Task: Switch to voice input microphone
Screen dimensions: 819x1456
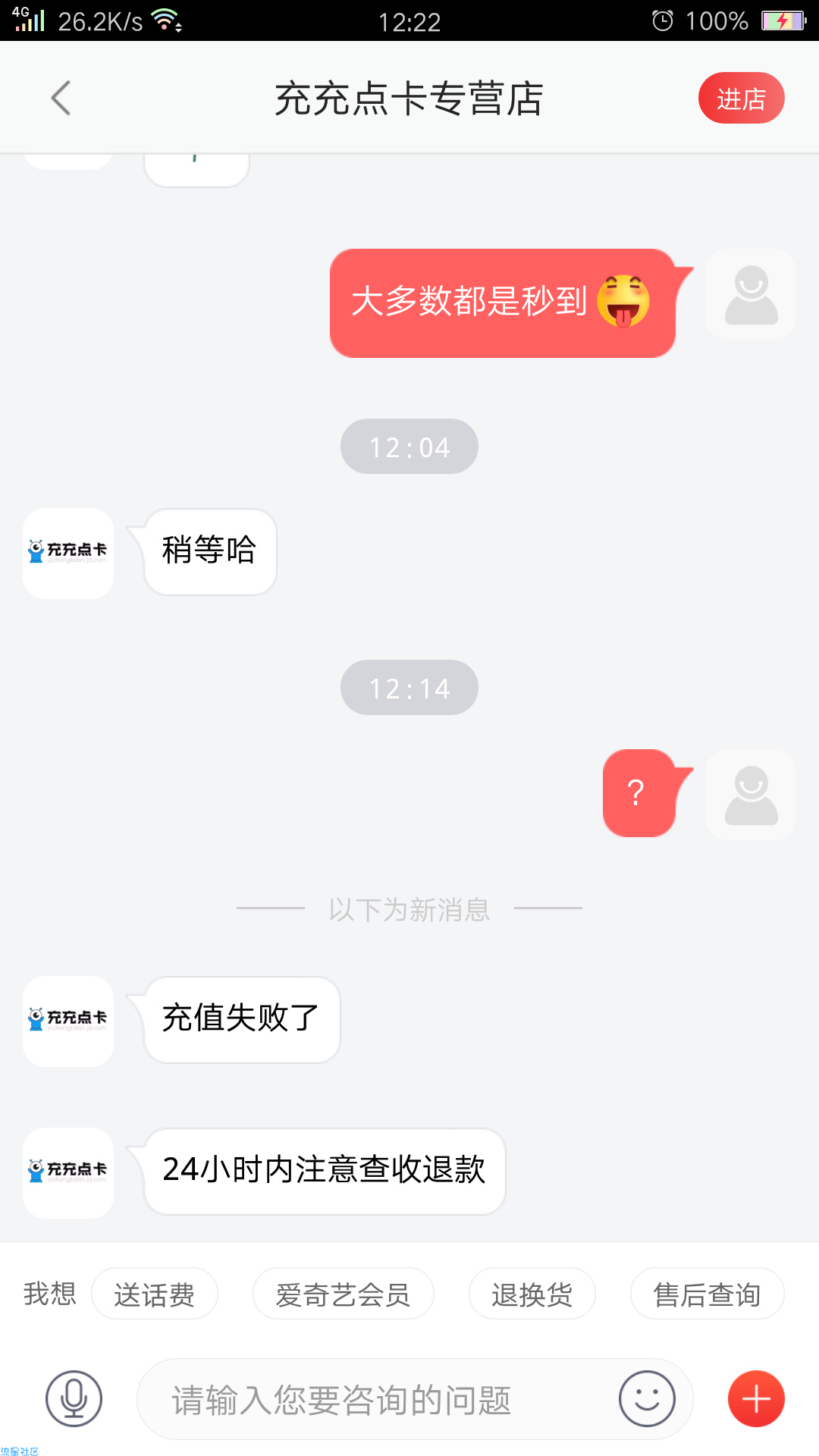Action: click(74, 1399)
